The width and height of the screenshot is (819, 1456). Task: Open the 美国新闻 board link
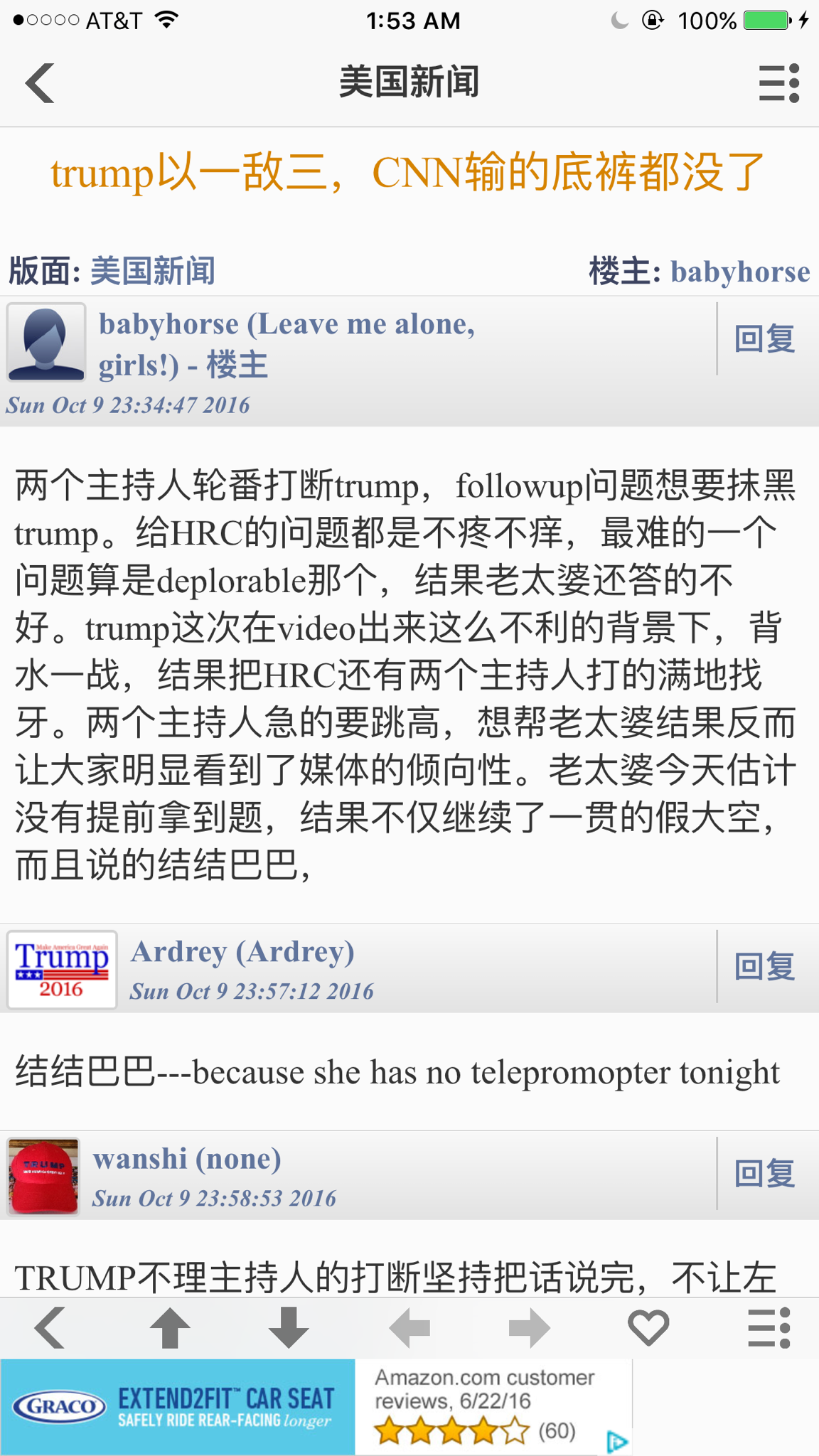pyautogui.click(x=153, y=271)
